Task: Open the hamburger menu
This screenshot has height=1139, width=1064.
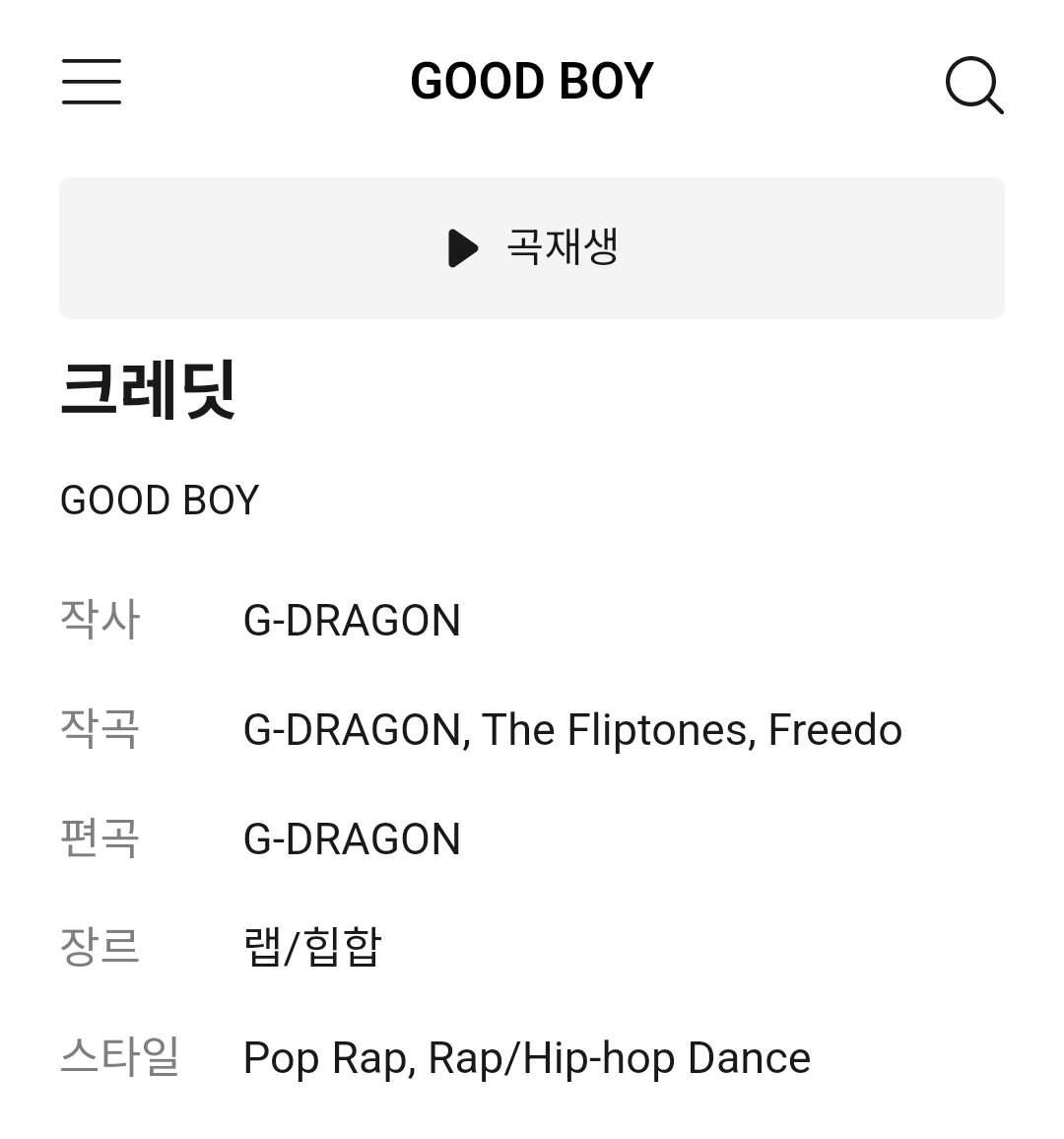Action: [x=92, y=82]
